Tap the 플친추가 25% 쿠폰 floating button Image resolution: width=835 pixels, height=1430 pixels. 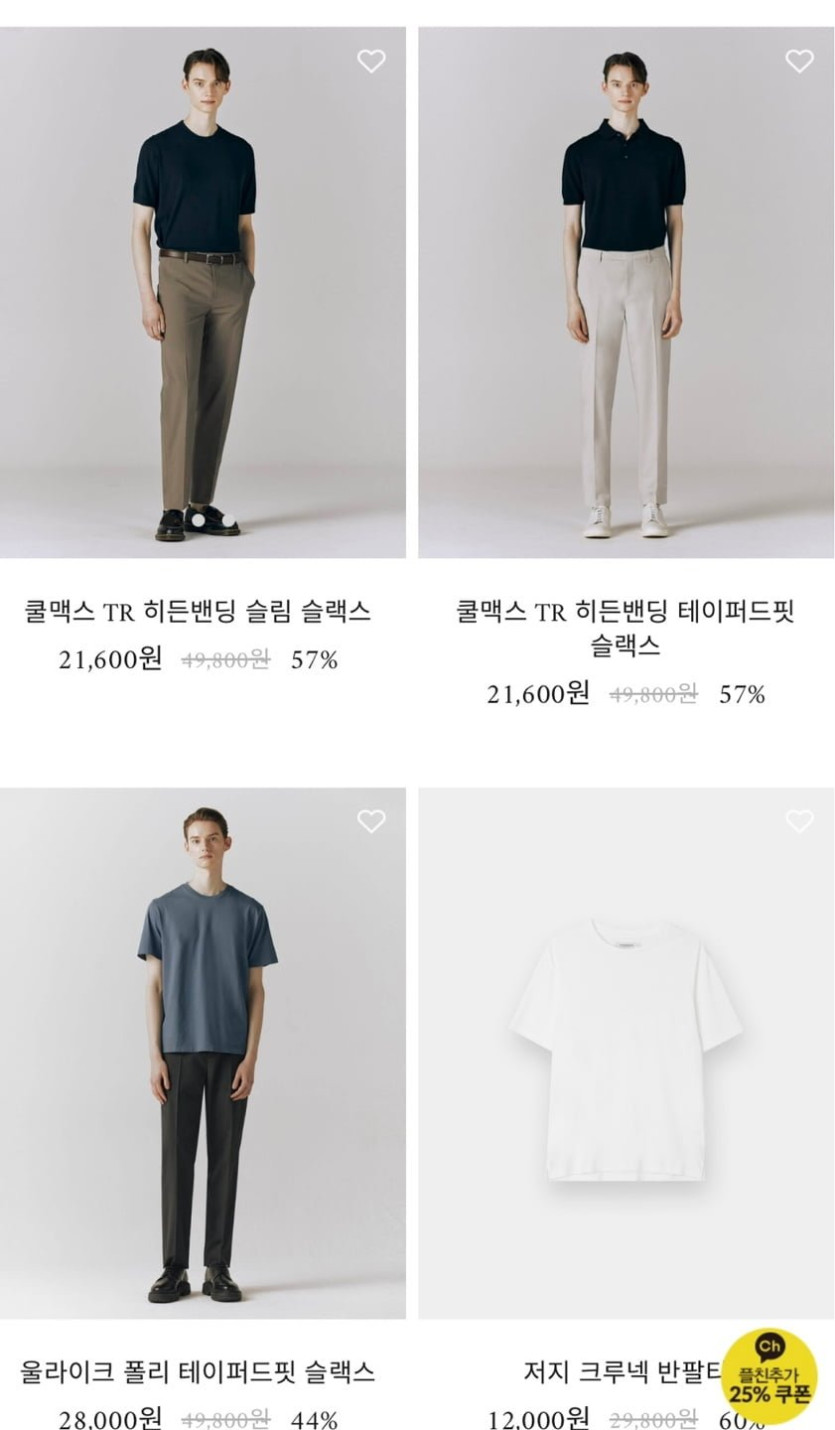click(769, 1376)
